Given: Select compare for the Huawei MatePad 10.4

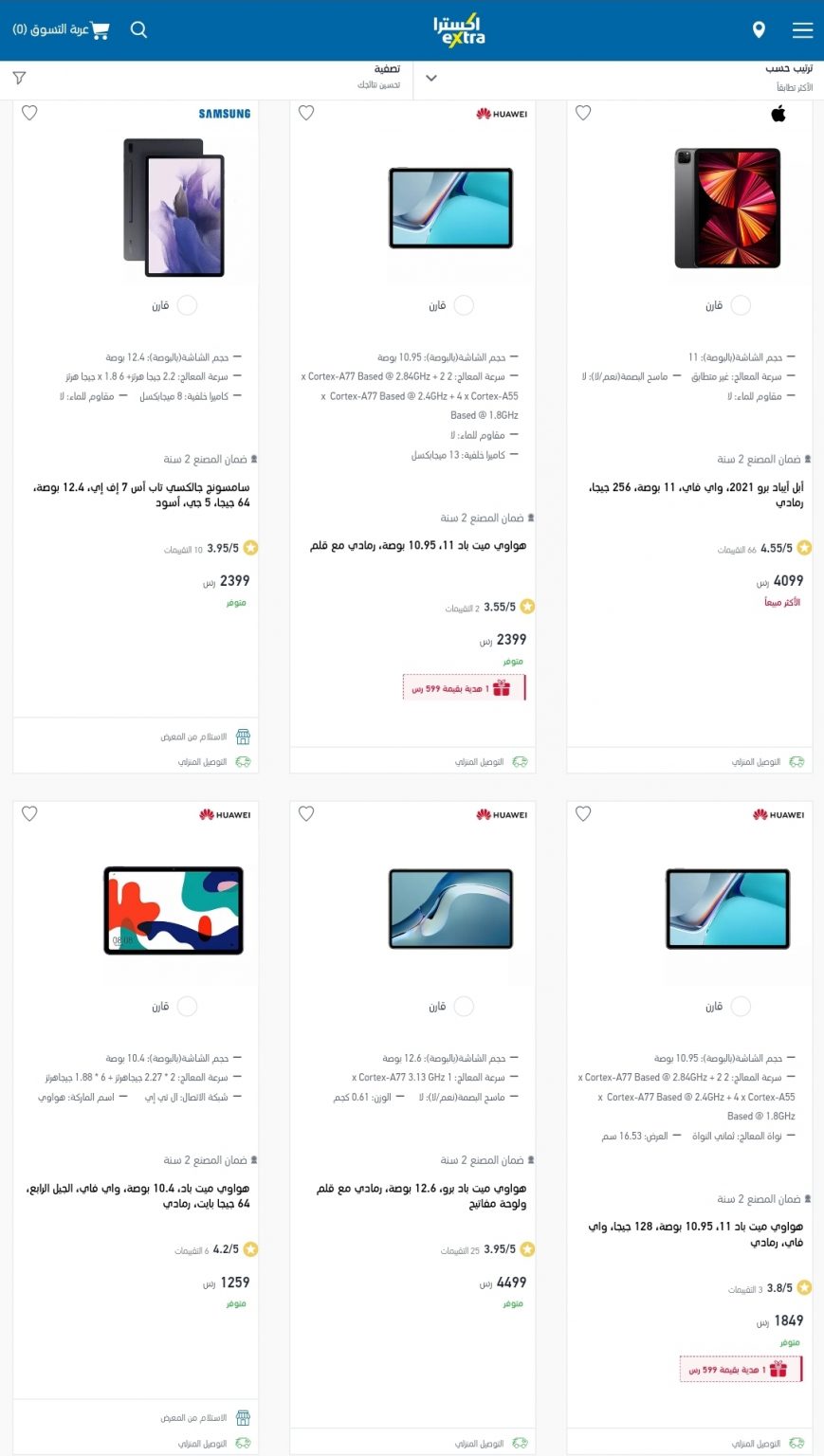Looking at the screenshot, I should pos(187,1006).
